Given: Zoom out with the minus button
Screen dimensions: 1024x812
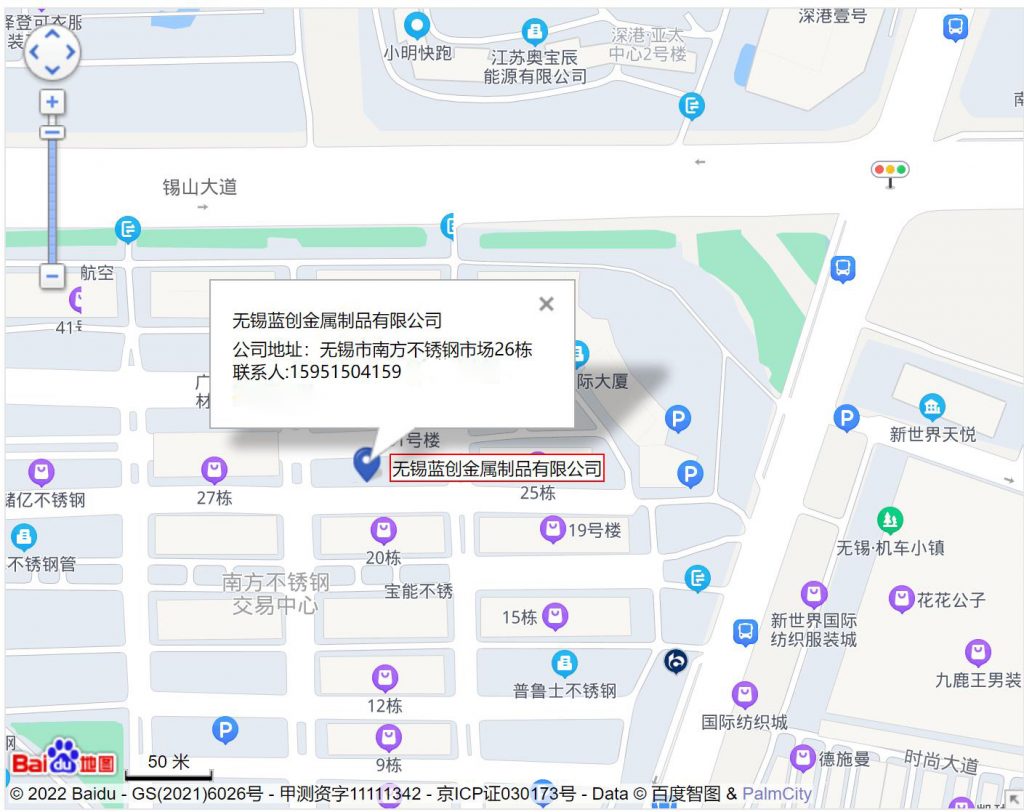Looking at the screenshot, I should coord(52,275).
